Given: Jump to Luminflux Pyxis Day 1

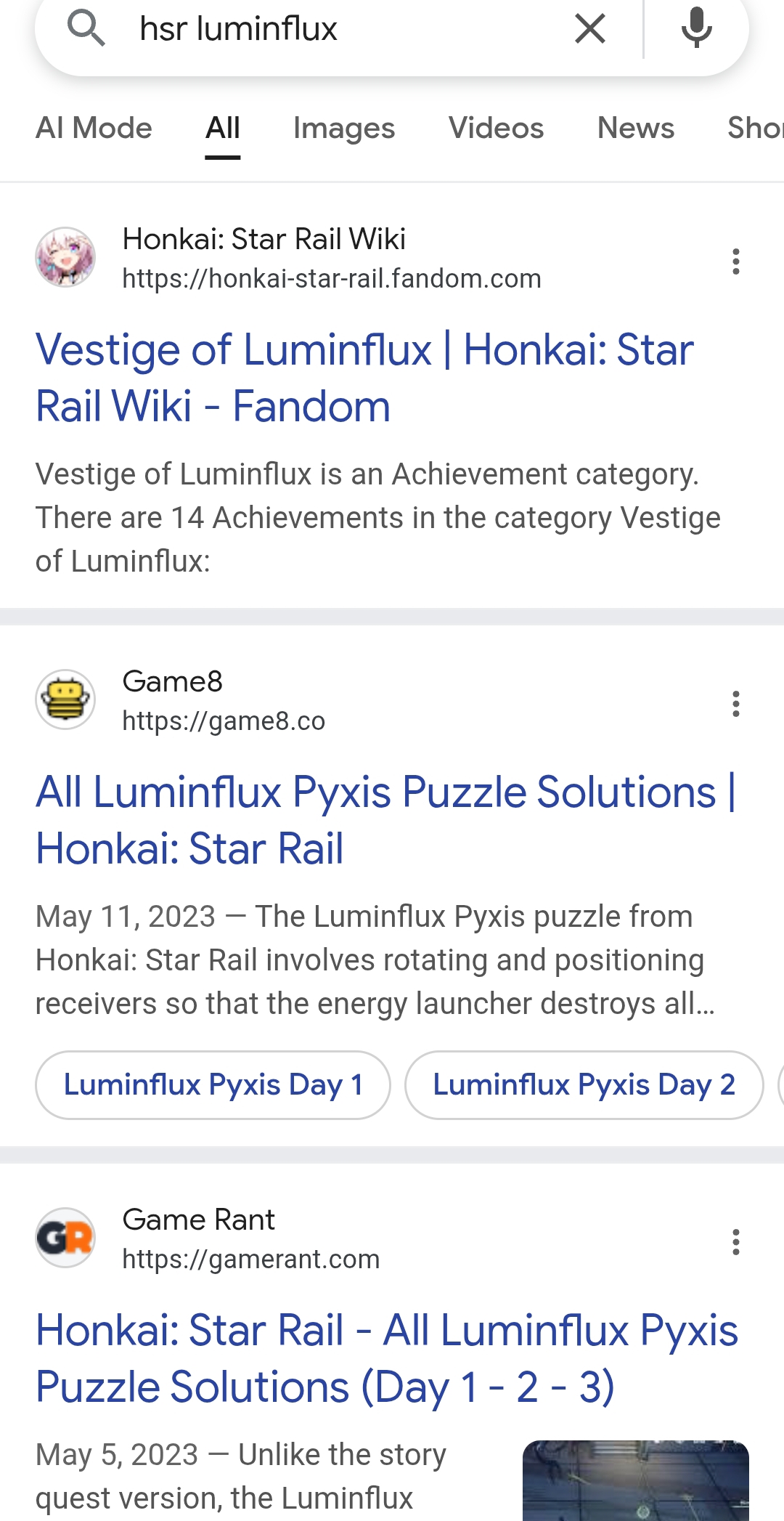Looking at the screenshot, I should (x=213, y=1085).
